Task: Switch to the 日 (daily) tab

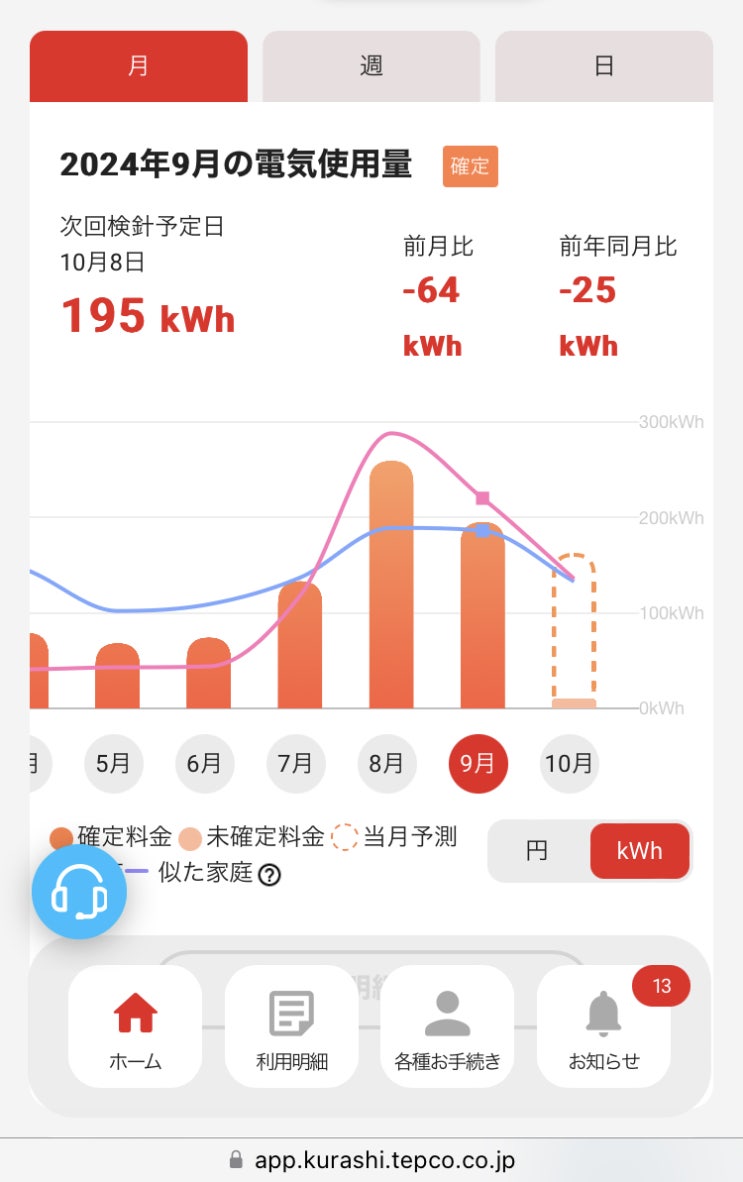Action: point(604,66)
